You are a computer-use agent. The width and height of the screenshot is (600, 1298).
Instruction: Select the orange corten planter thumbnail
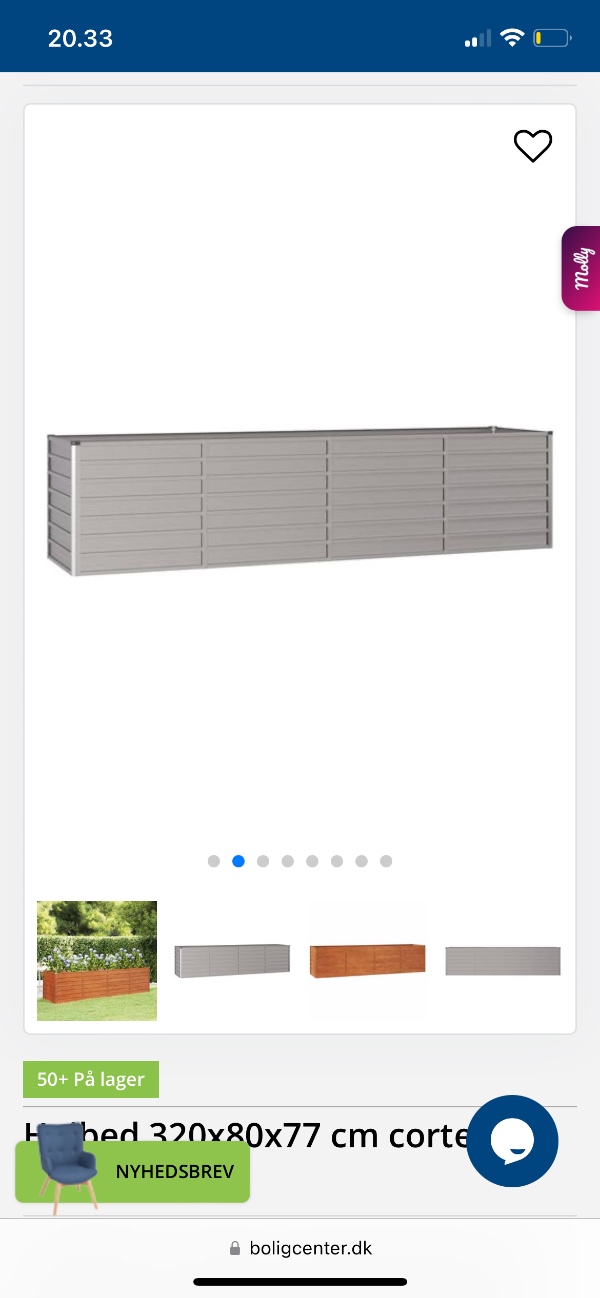point(367,960)
